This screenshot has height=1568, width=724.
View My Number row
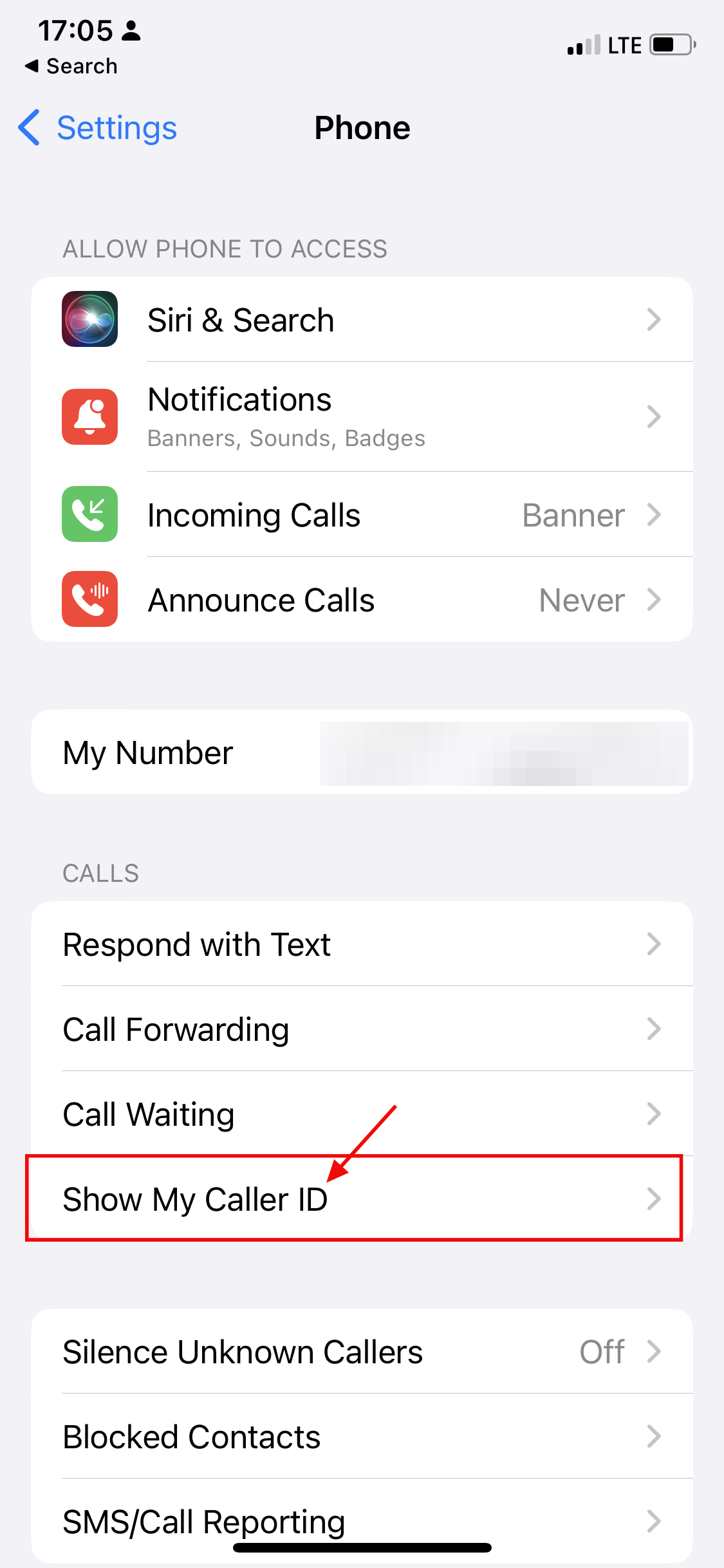[x=362, y=752]
